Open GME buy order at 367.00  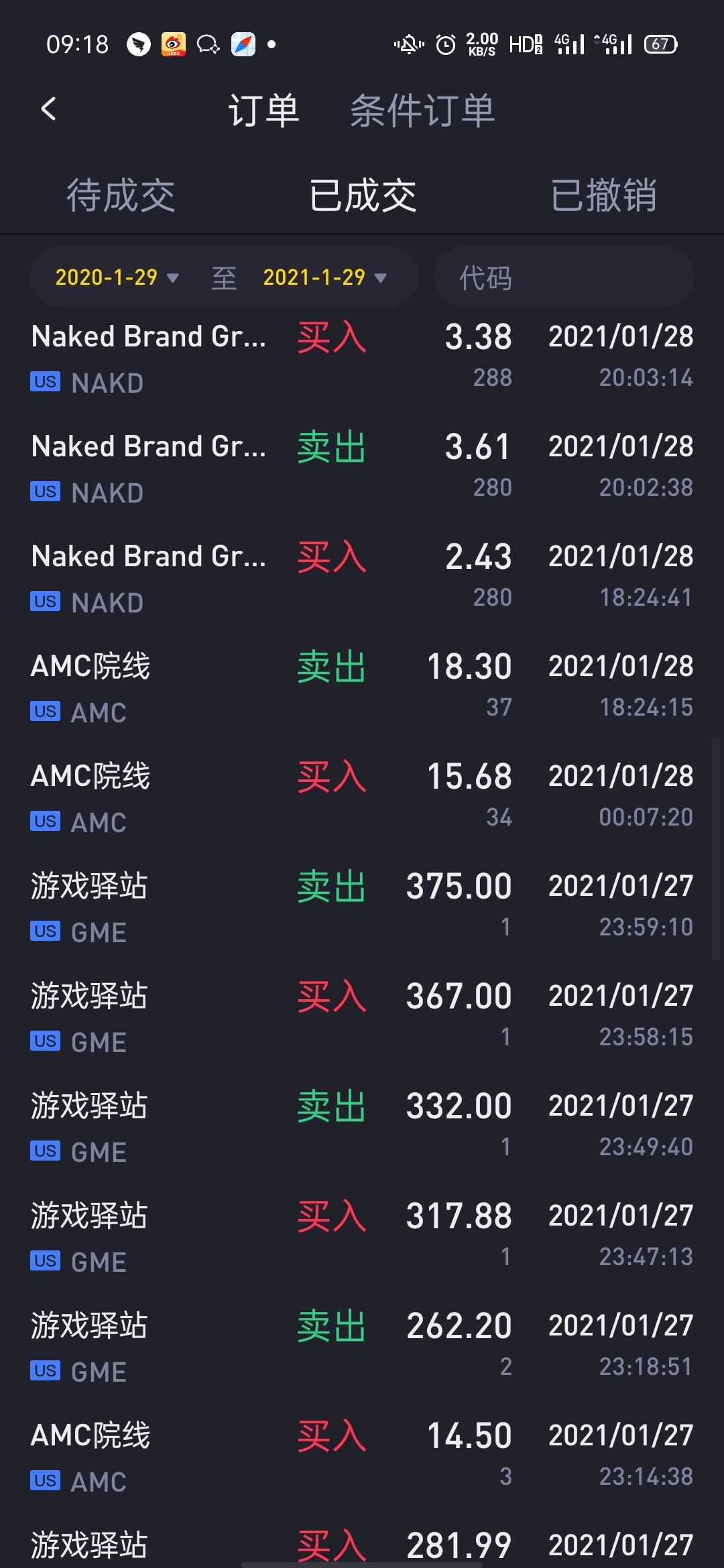(x=362, y=1016)
